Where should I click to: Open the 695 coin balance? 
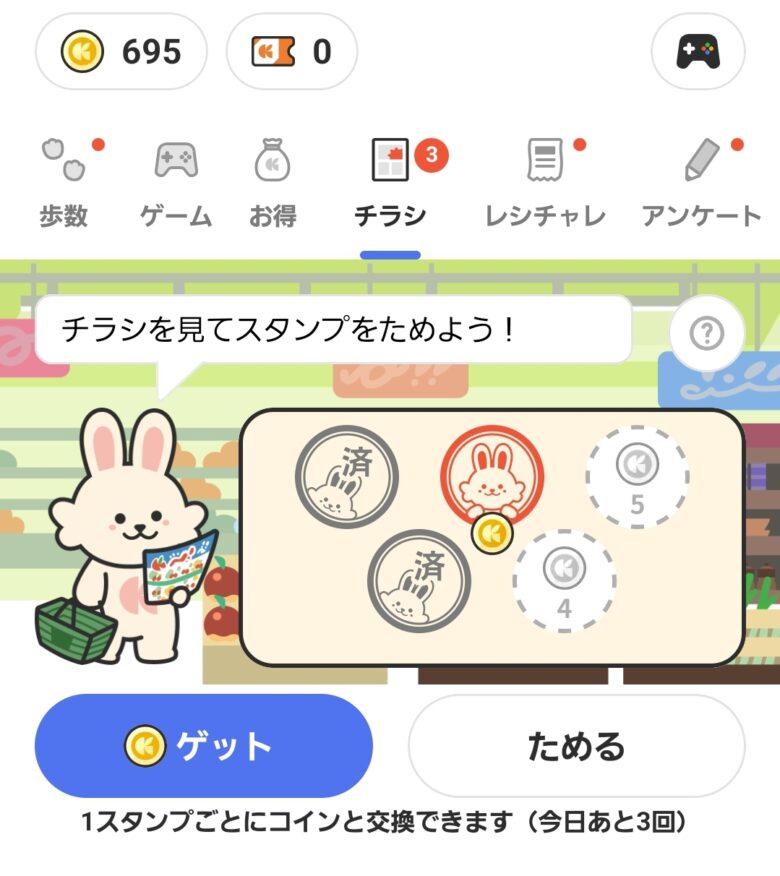pos(121,51)
